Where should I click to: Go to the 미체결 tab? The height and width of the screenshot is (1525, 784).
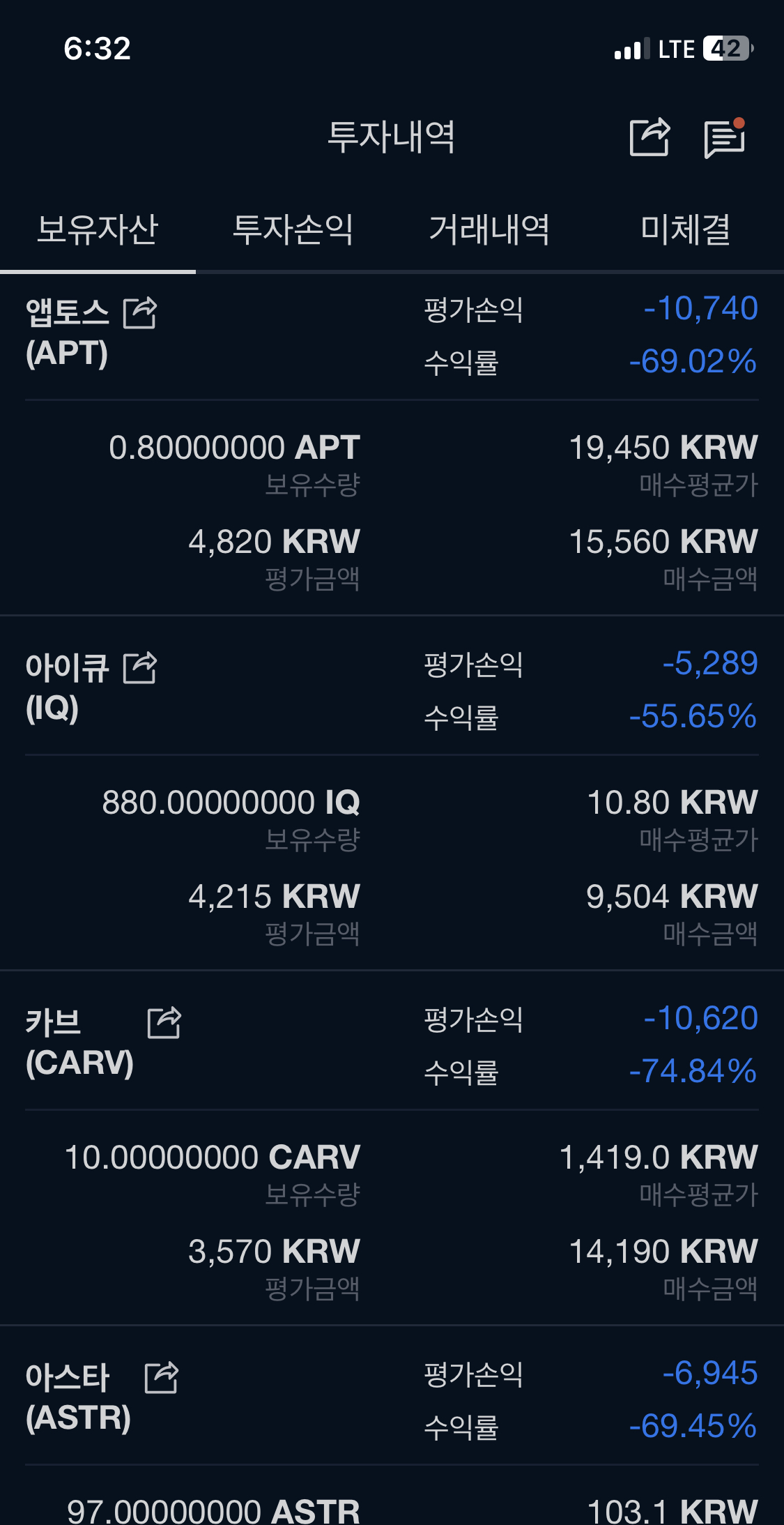coord(686,229)
